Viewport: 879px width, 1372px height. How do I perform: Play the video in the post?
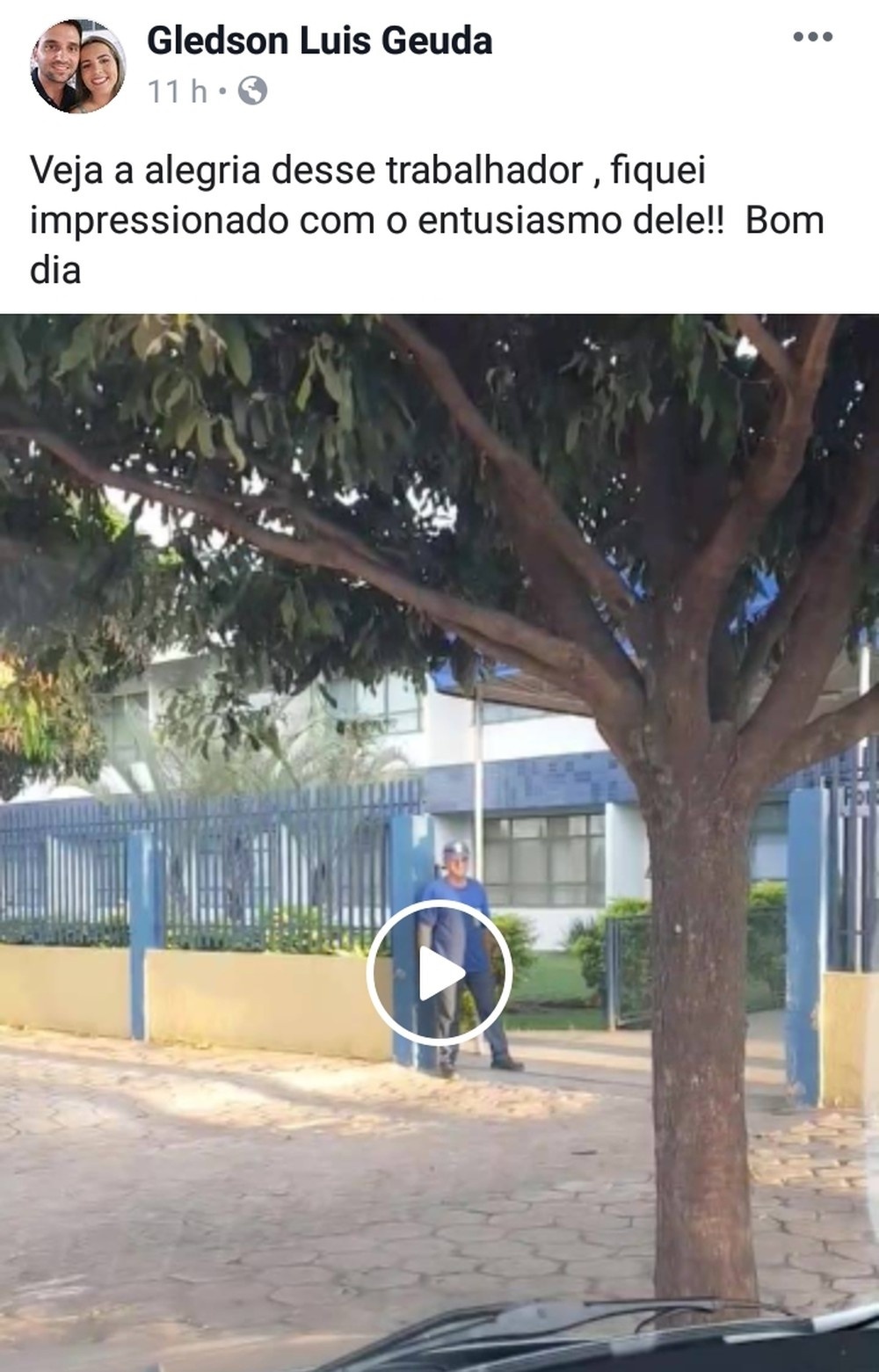coord(439,972)
